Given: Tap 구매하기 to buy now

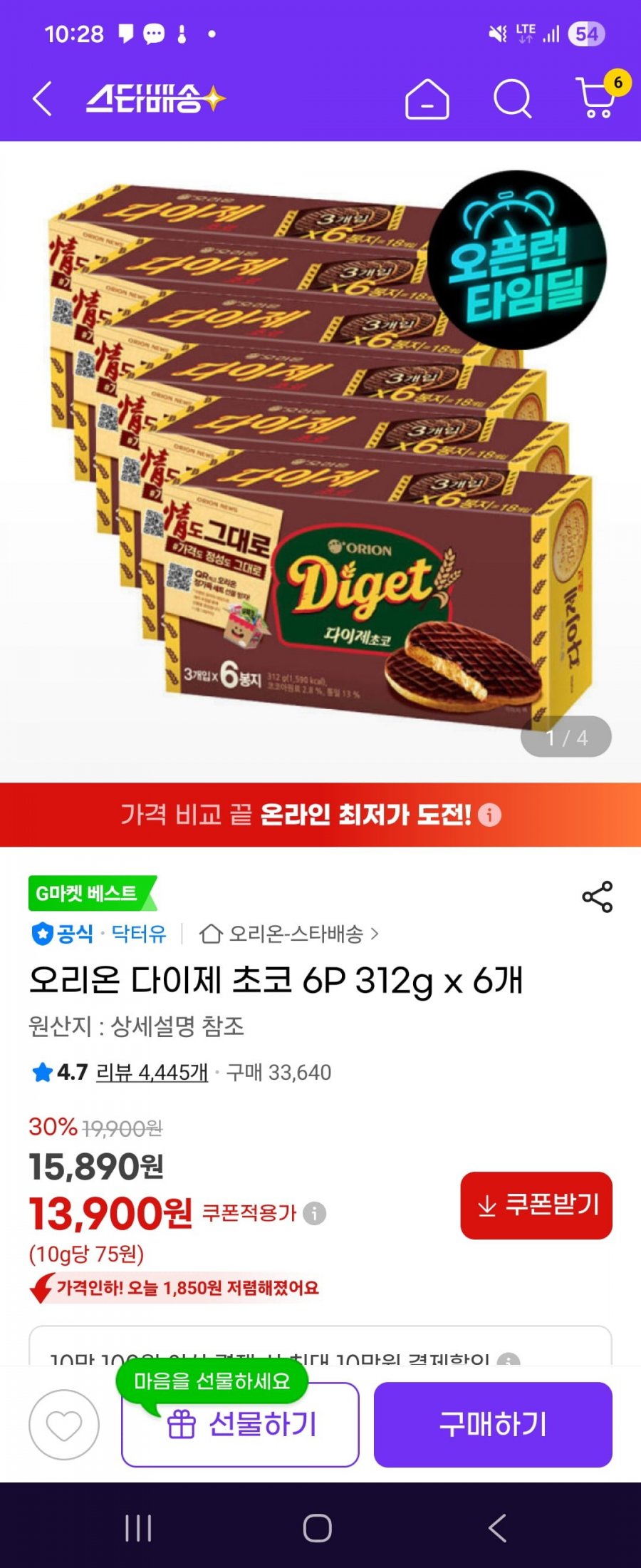Looking at the screenshot, I should point(493,1425).
